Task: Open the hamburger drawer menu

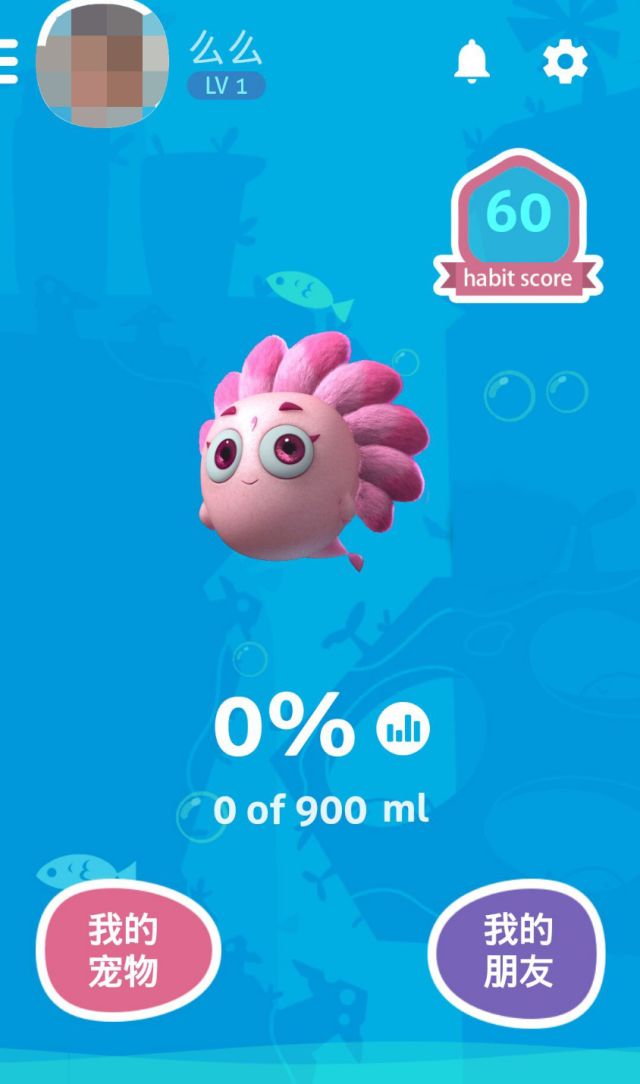Action: pyautogui.click(x=9, y=62)
